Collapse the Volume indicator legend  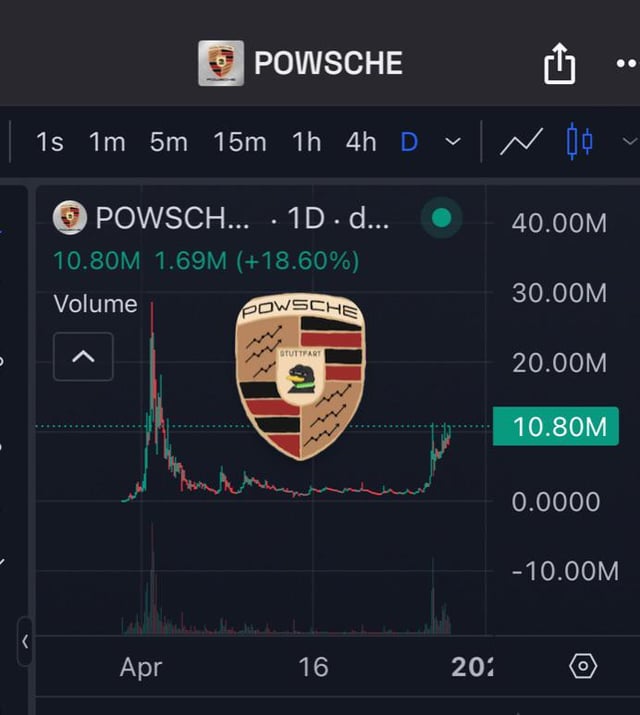pyautogui.click(x=83, y=356)
